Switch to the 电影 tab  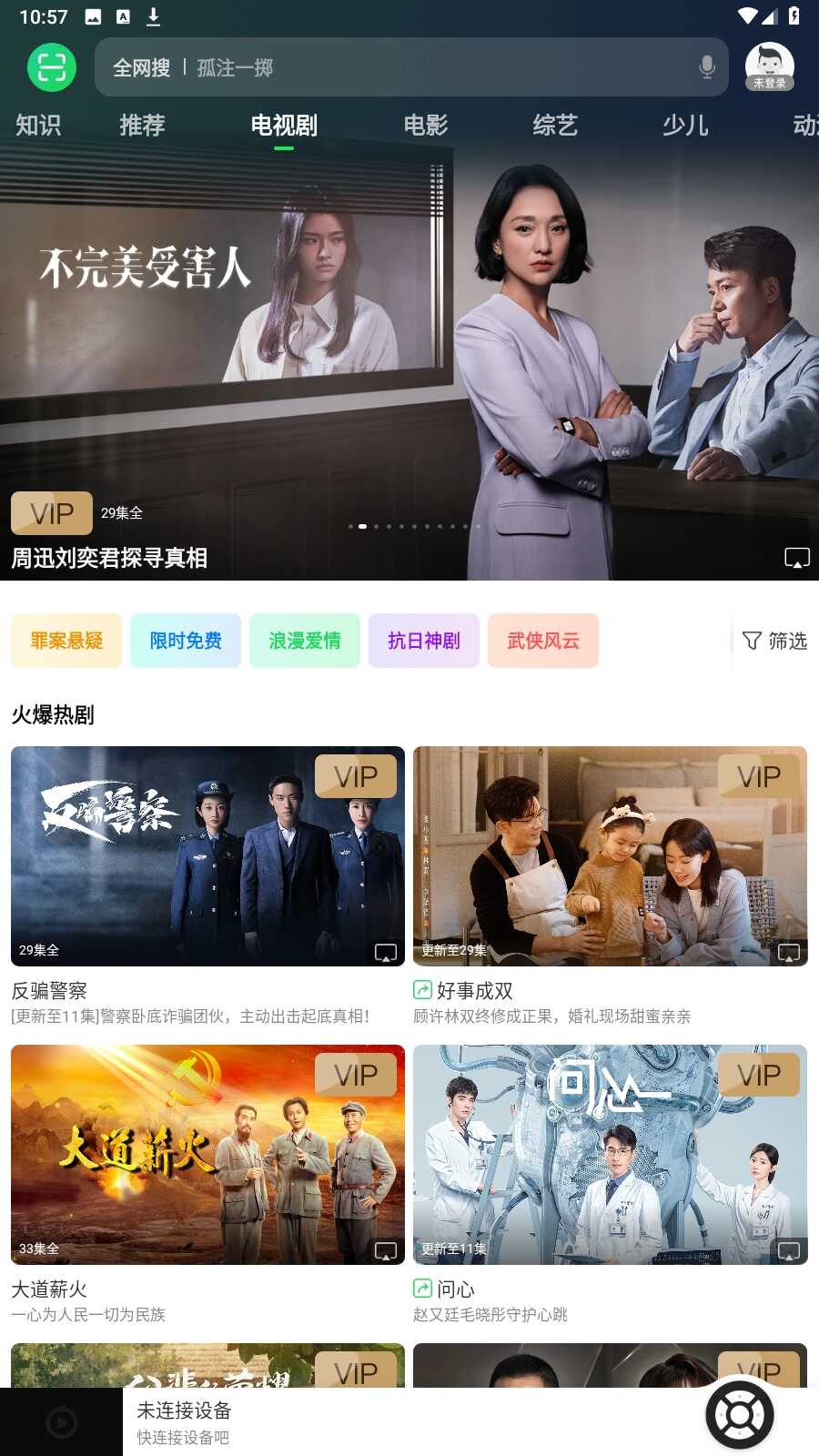(x=426, y=126)
